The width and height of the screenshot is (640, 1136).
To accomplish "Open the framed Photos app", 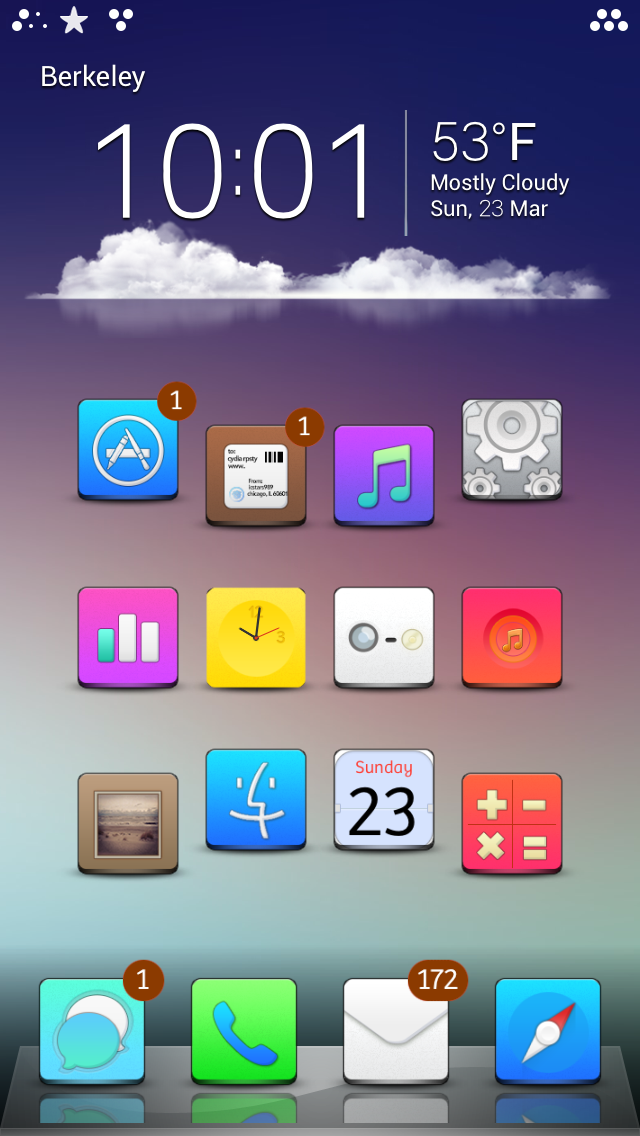I will pyautogui.click(x=128, y=824).
